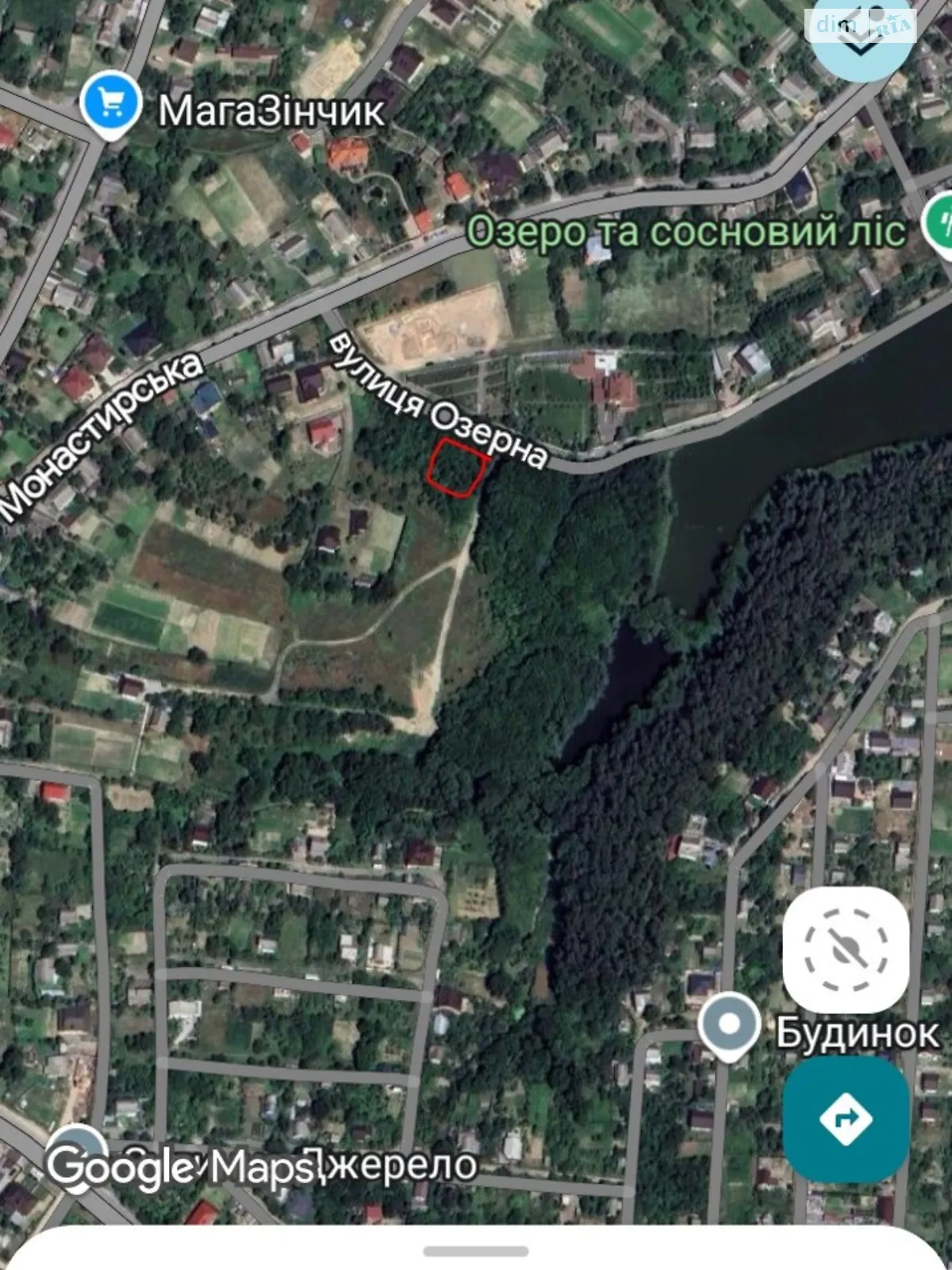Start directions with the teal arrow button

click(x=846, y=1119)
